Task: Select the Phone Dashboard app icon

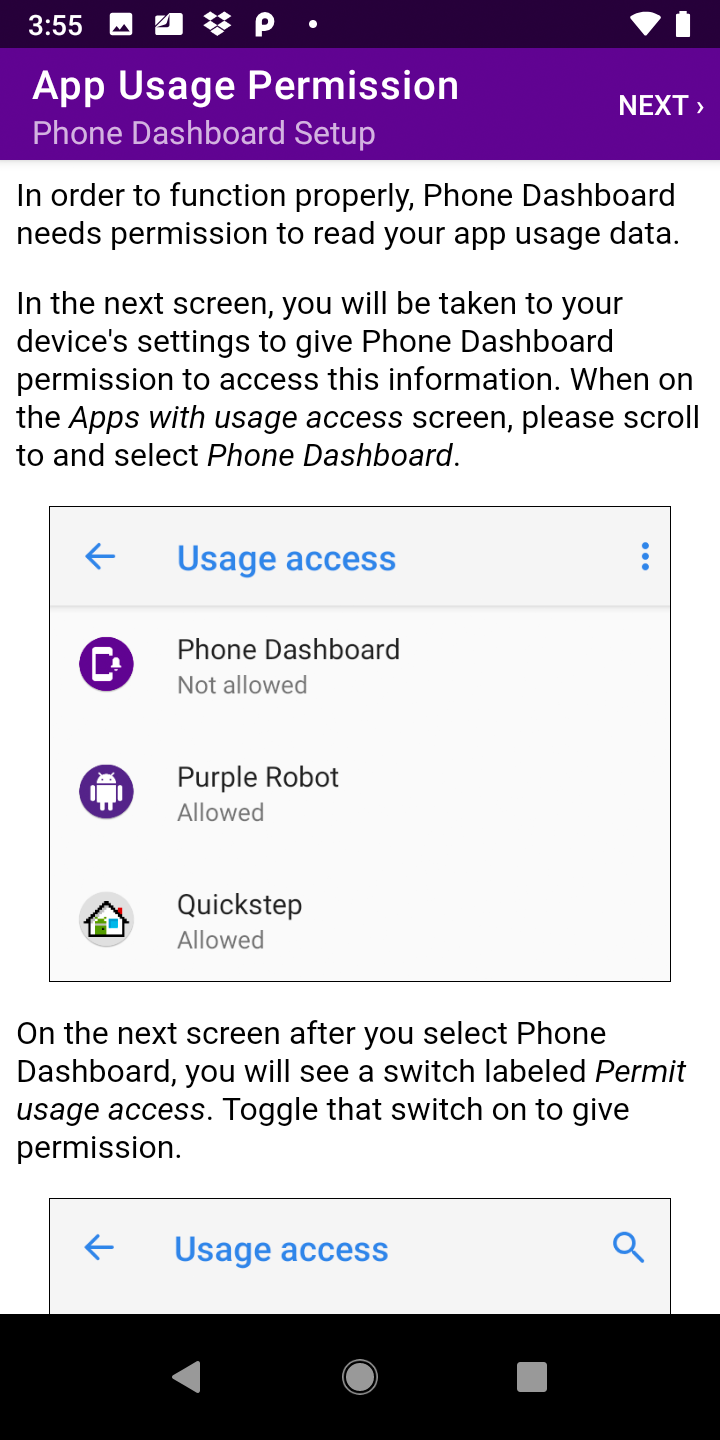Action: pos(105,663)
